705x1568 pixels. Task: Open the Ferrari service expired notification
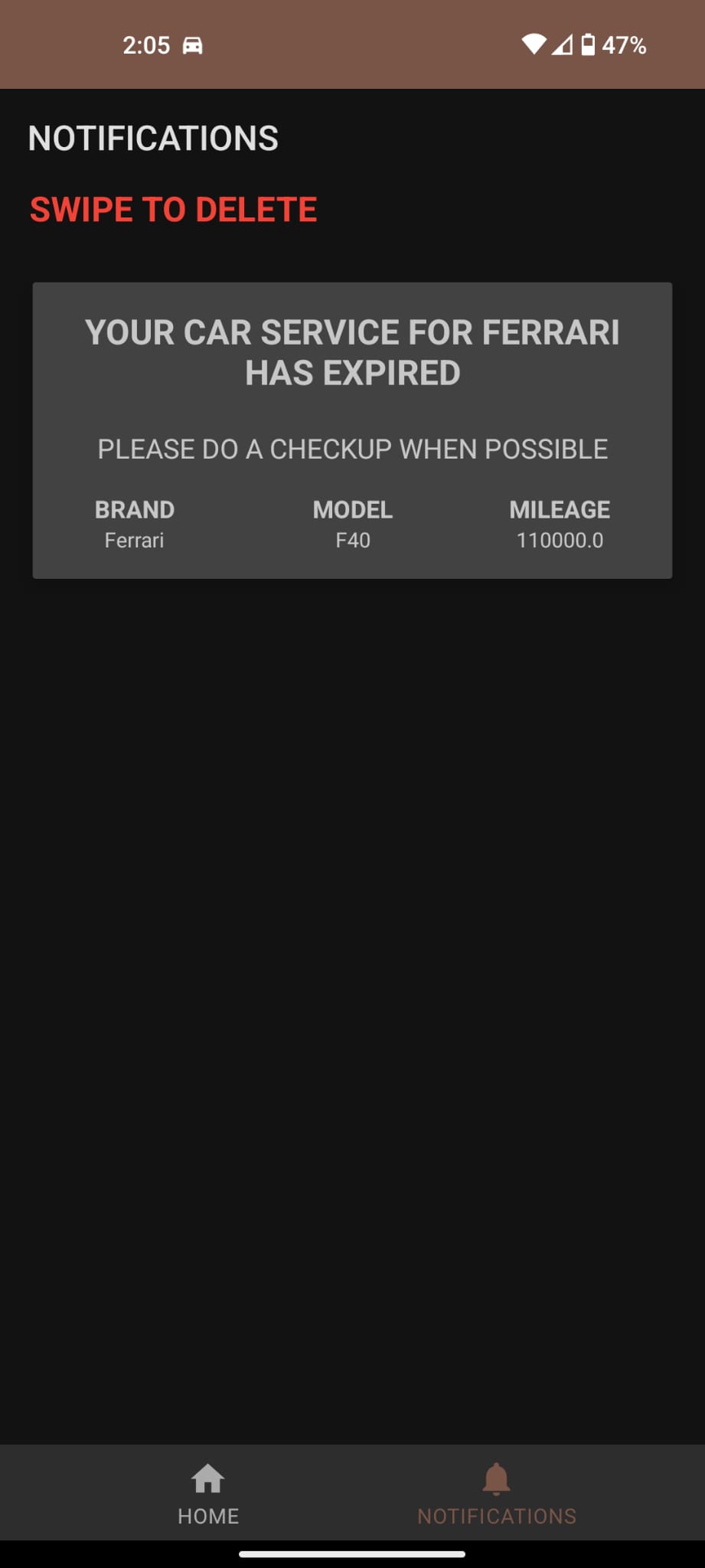point(352,430)
